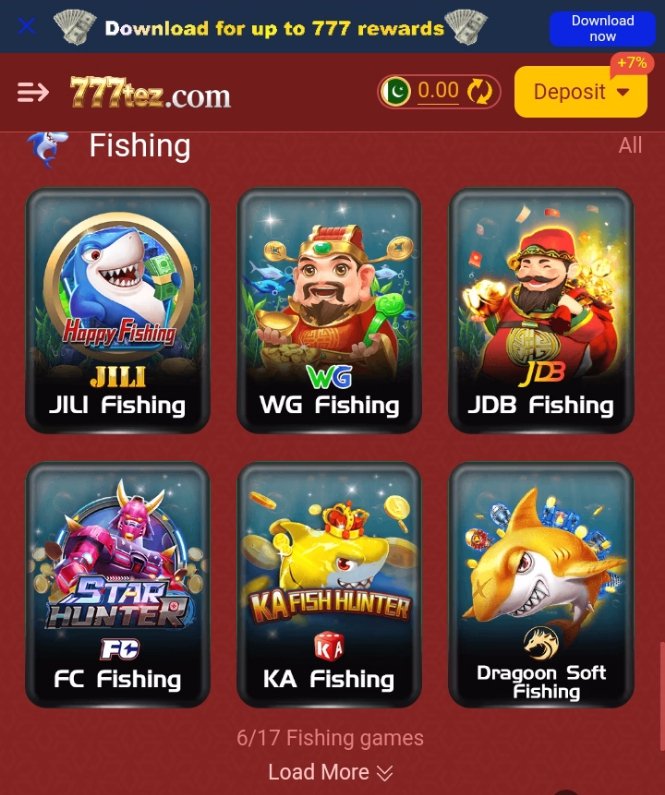
Task: Refresh the wallet balance
Action: [480, 92]
